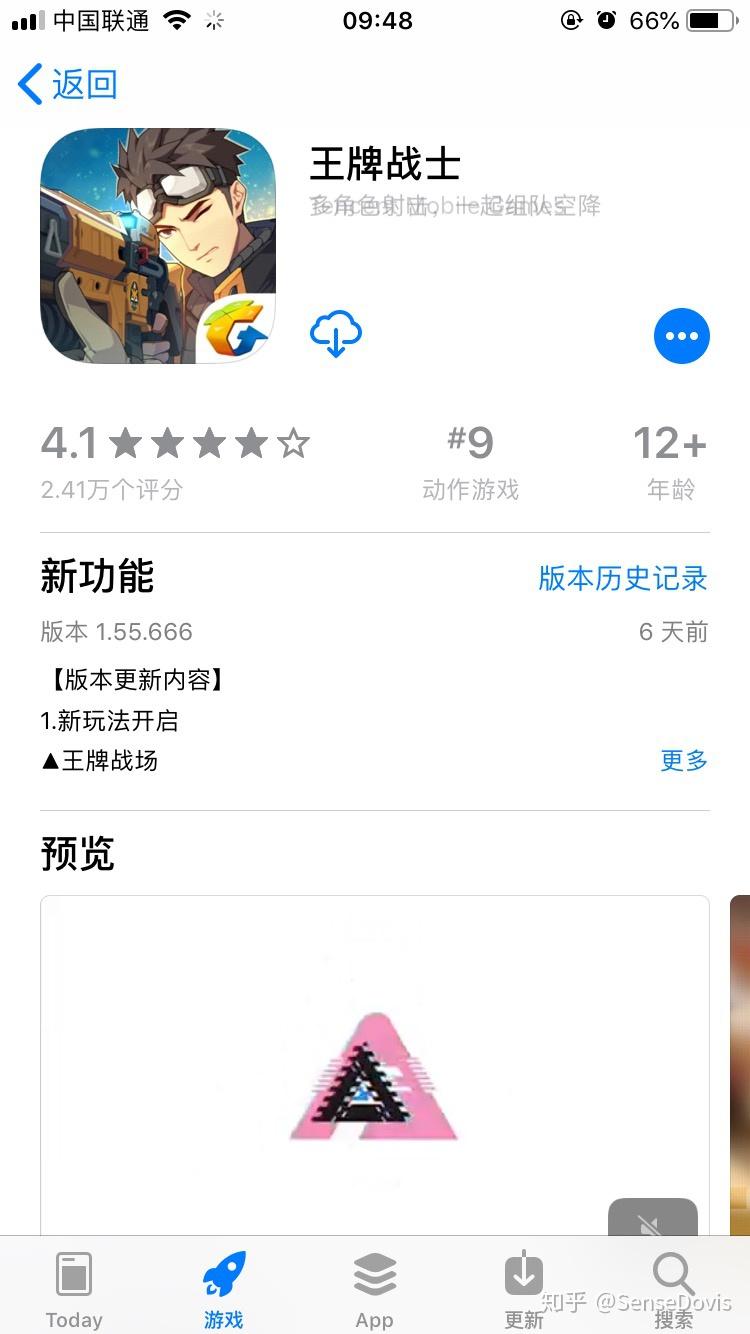Switch to the Today tab
This screenshot has width=750, height=1334.
click(74, 1290)
